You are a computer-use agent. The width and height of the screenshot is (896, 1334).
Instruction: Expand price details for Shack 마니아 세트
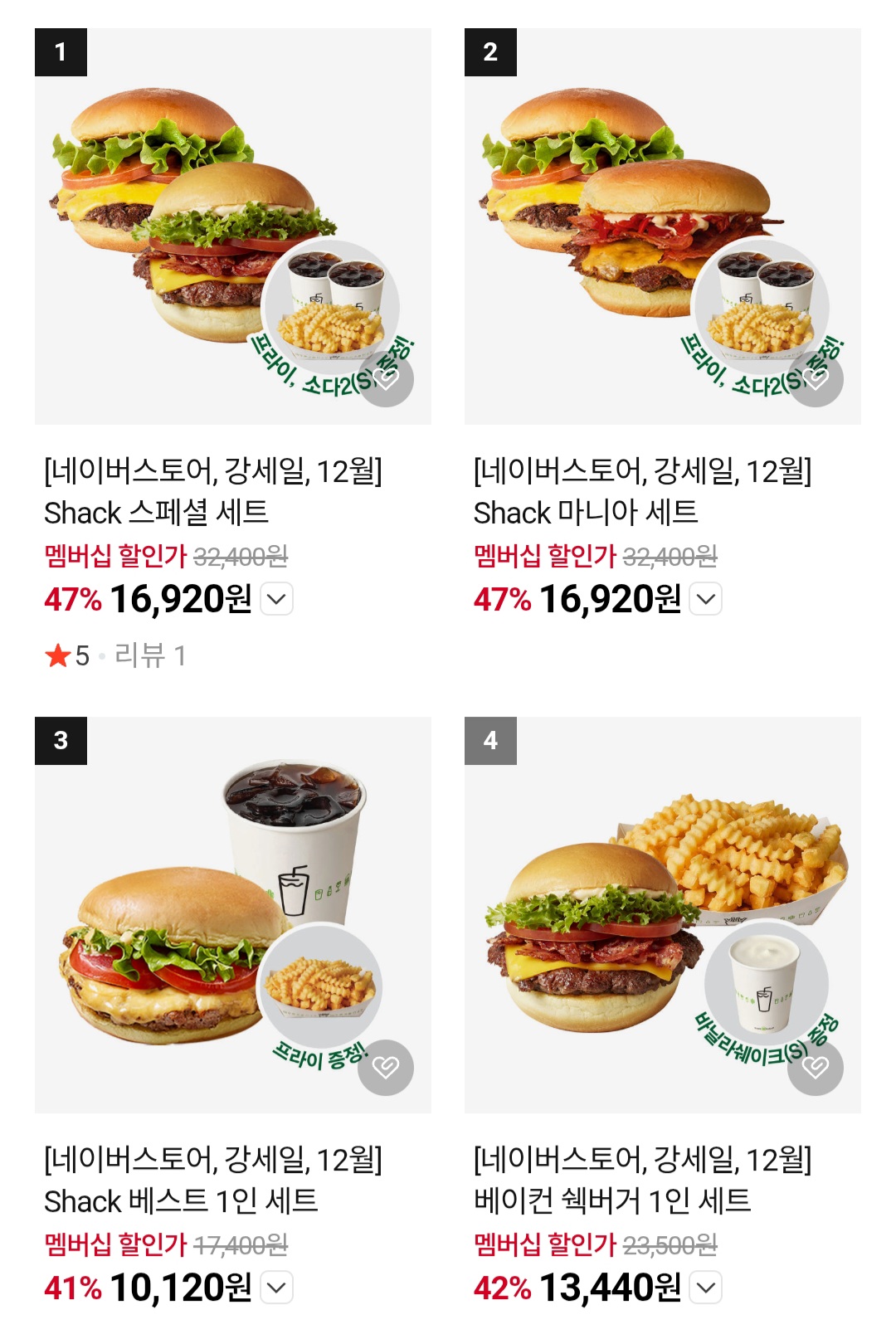coord(706,599)
